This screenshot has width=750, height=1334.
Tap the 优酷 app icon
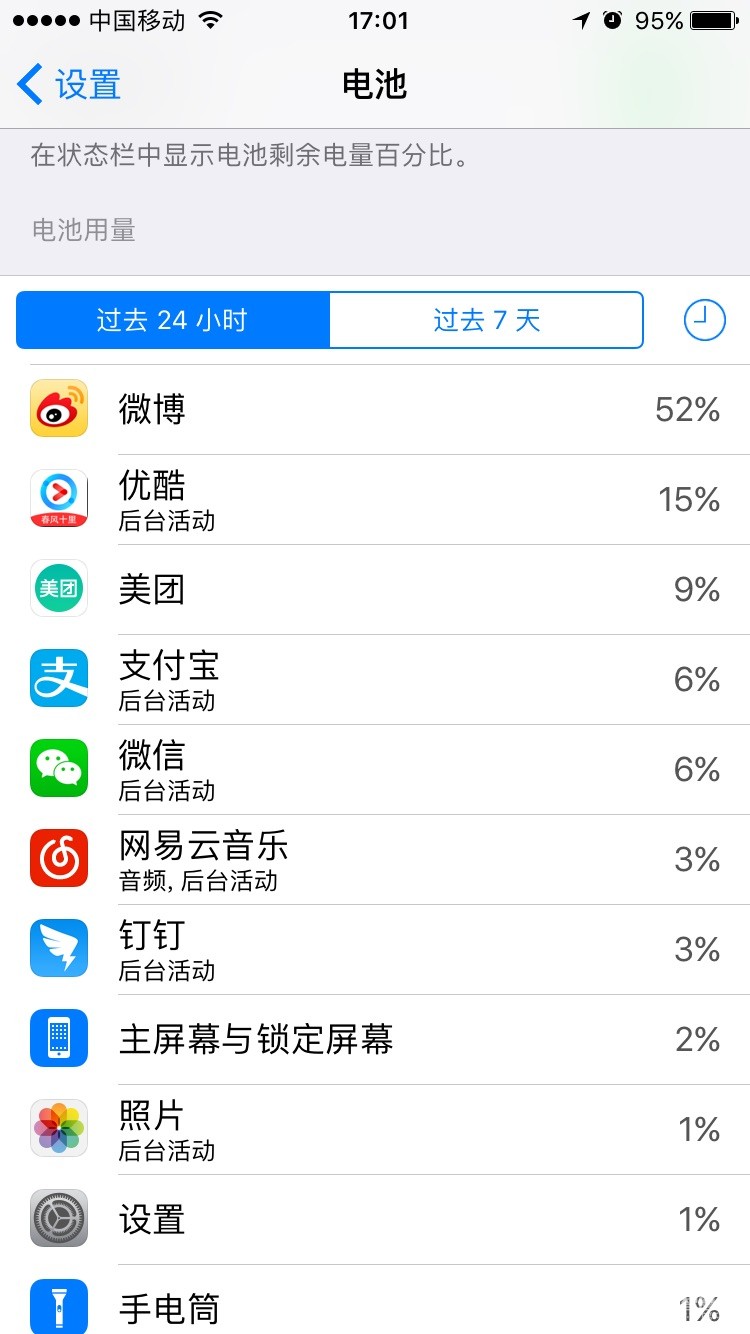pyautogui.click(x=58, y=499)
